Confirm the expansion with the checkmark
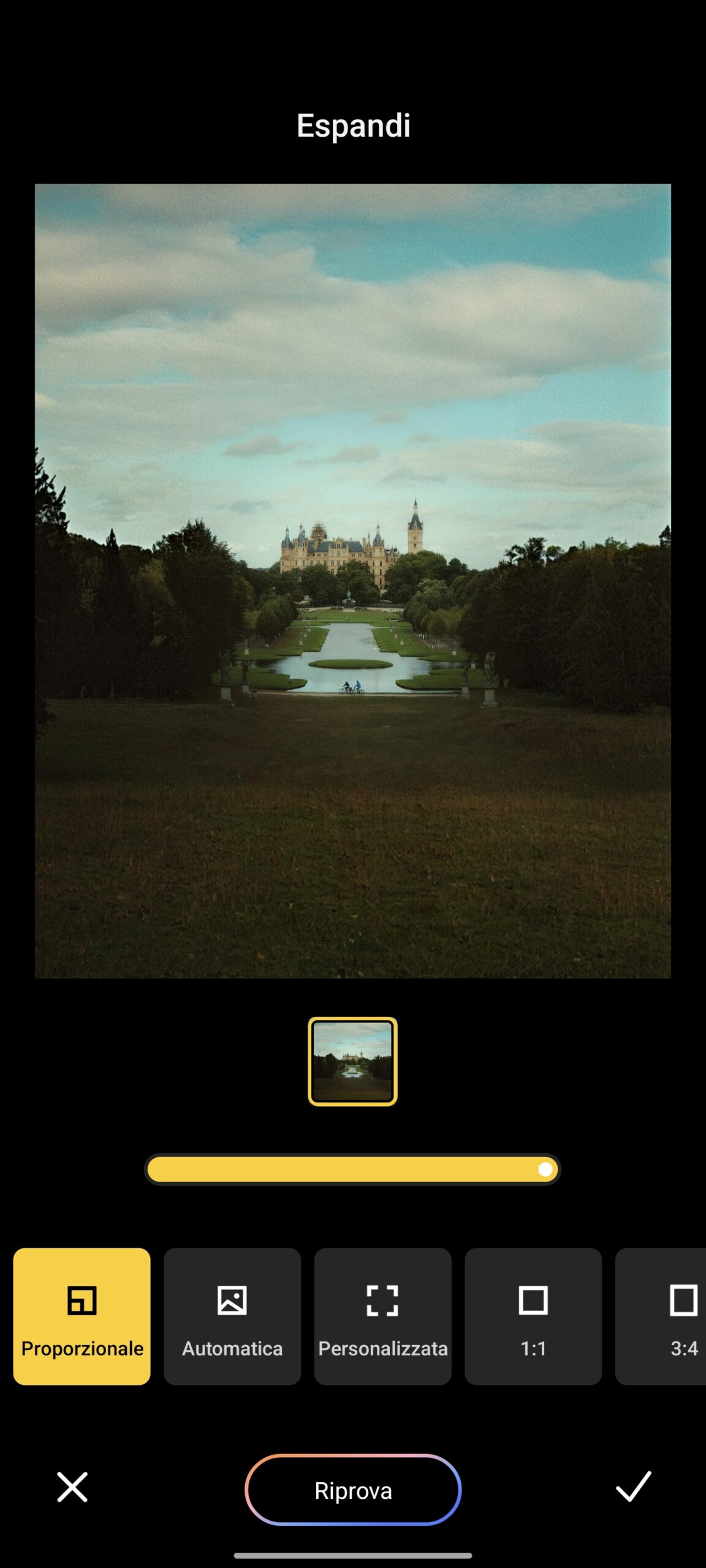706x1568 pixels. coord(633,1487)
